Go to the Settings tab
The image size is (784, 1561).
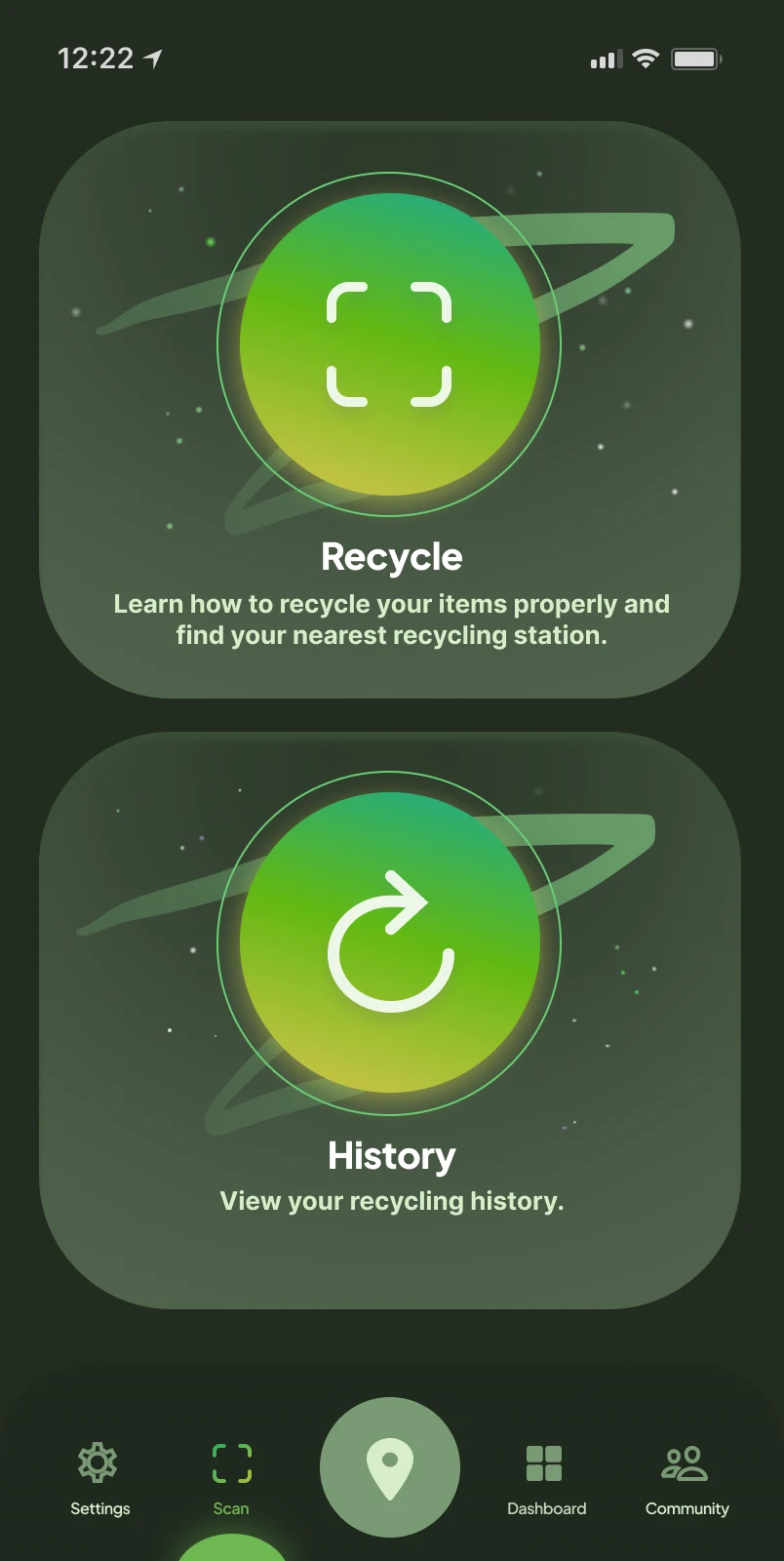99,1479
